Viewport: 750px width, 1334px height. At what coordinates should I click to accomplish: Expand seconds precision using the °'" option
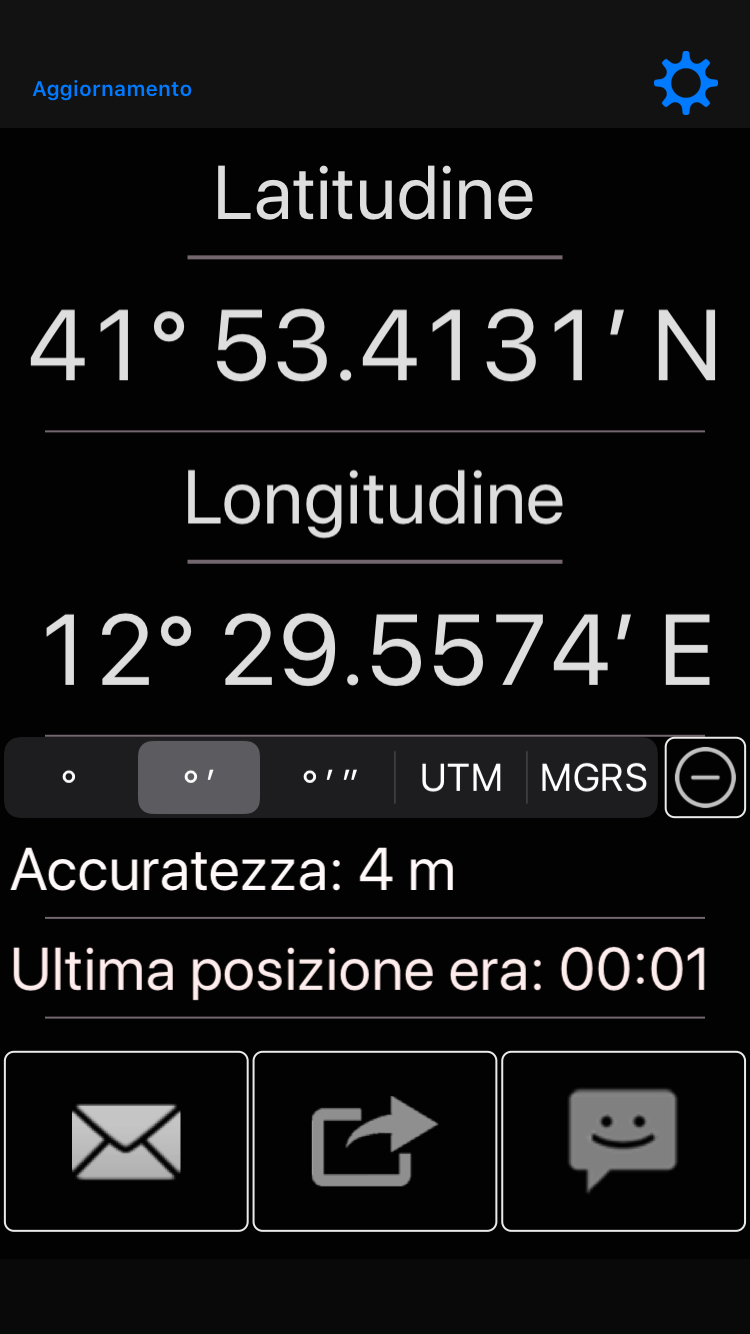click(330, 778)
